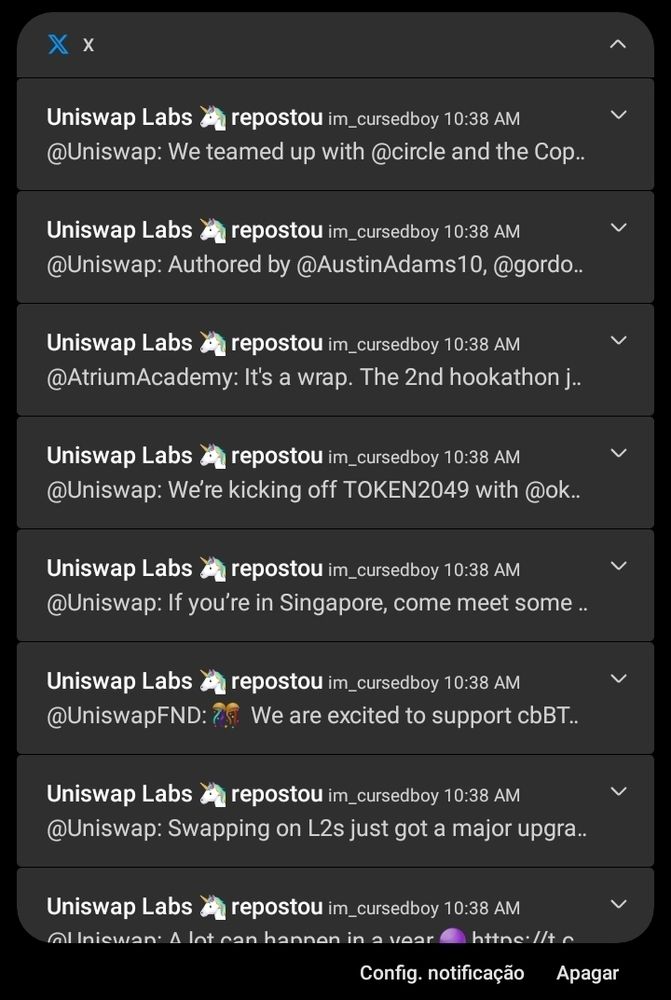Collapse the X notification group
Image resolution: width=671 pixels, height=1000 pixels.
[x=618, y=44]
